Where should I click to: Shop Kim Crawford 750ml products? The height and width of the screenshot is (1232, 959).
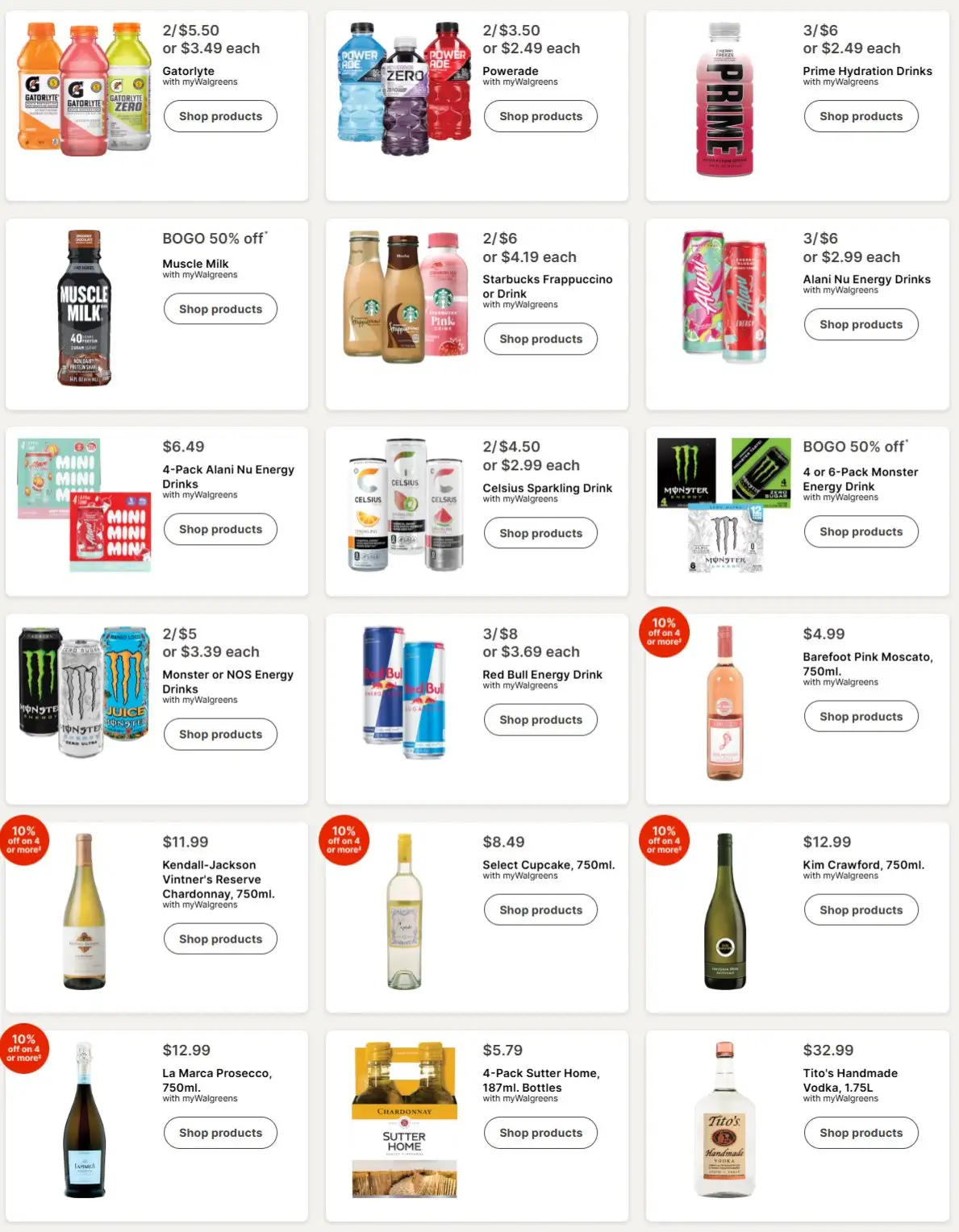click(861, 909)
